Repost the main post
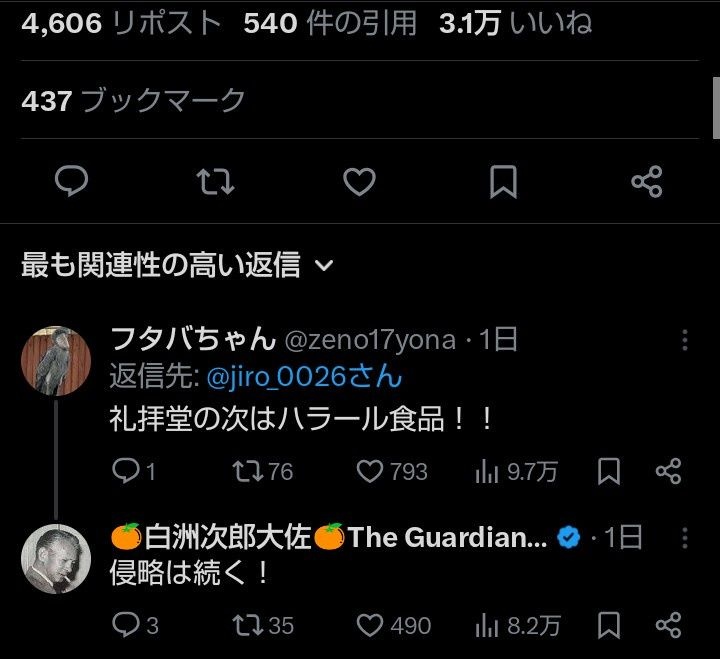This screenshot has width=720, height=659. 215,181
